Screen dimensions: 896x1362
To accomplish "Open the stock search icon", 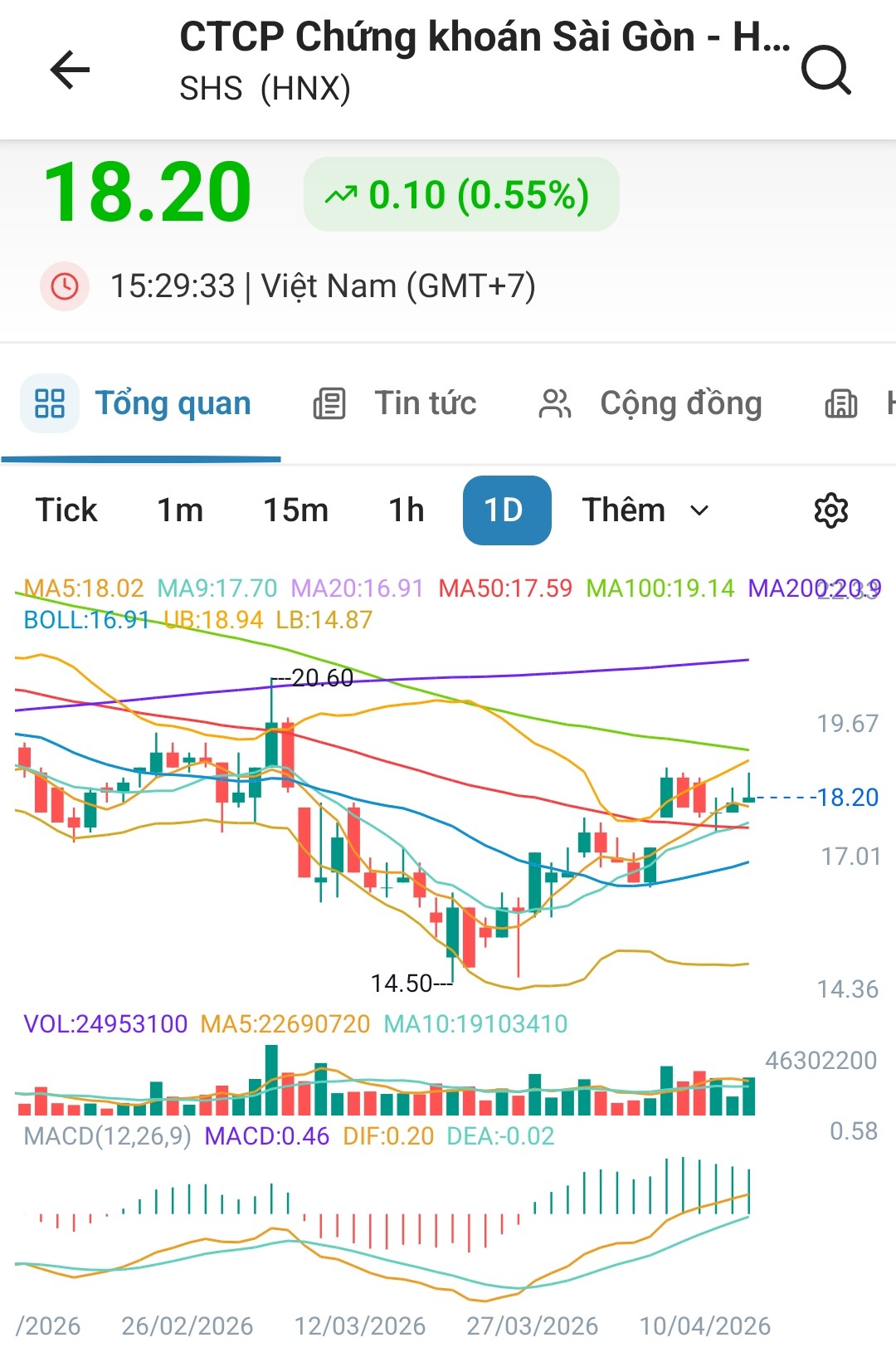I will coord(825,71).
